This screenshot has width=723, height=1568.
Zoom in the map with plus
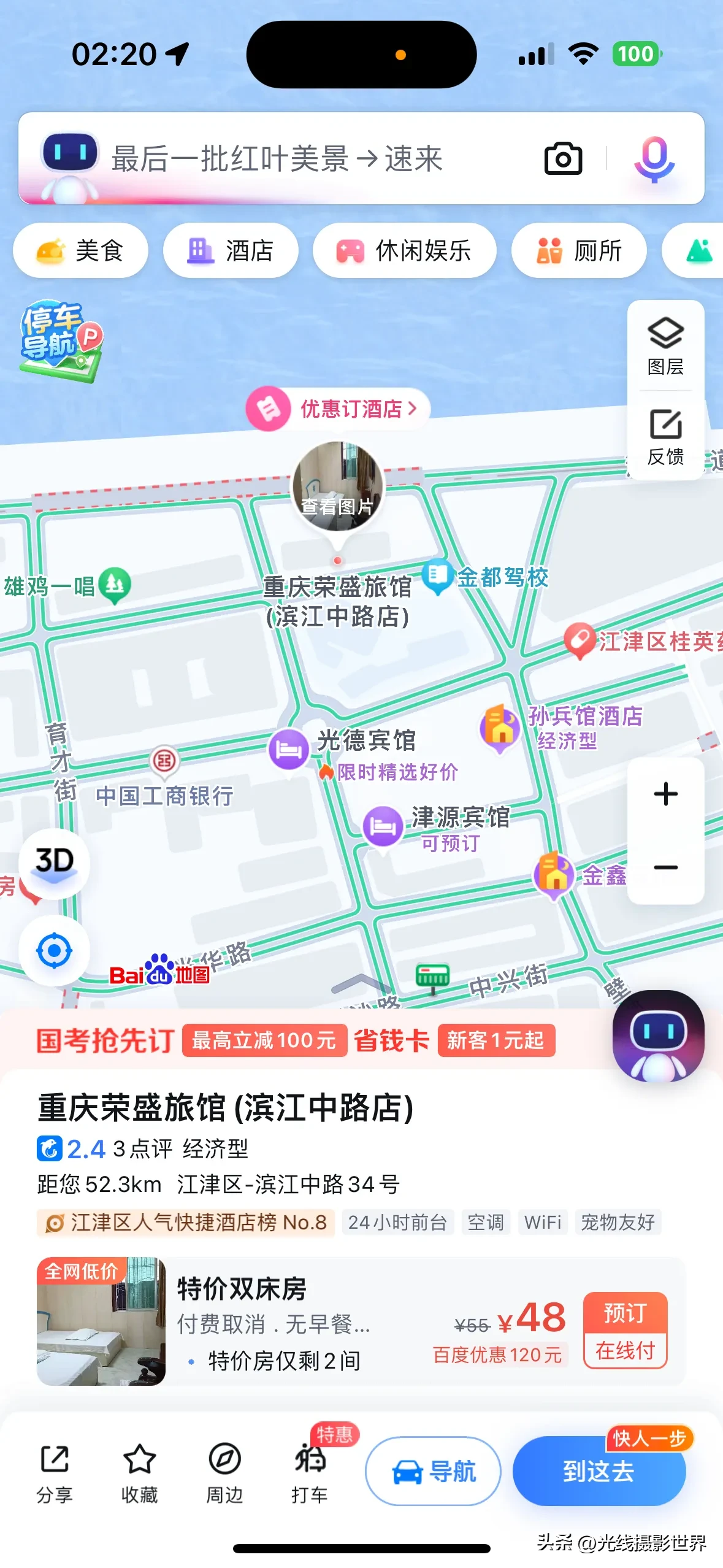[x=665, y=794]
